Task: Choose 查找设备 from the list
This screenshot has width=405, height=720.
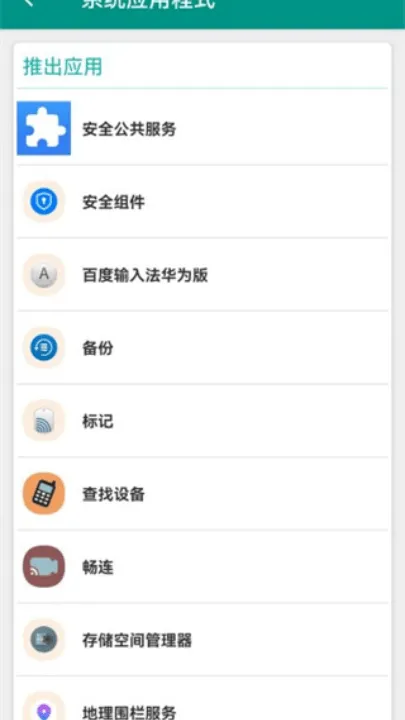Action: (x=202, y=494)
